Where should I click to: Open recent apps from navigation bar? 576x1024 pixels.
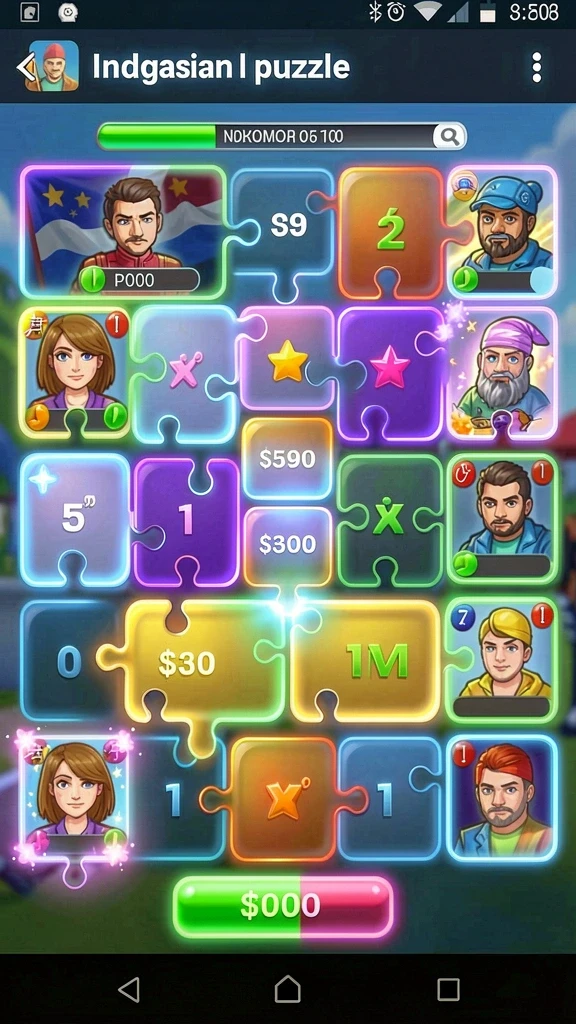(x=448, y=989)
